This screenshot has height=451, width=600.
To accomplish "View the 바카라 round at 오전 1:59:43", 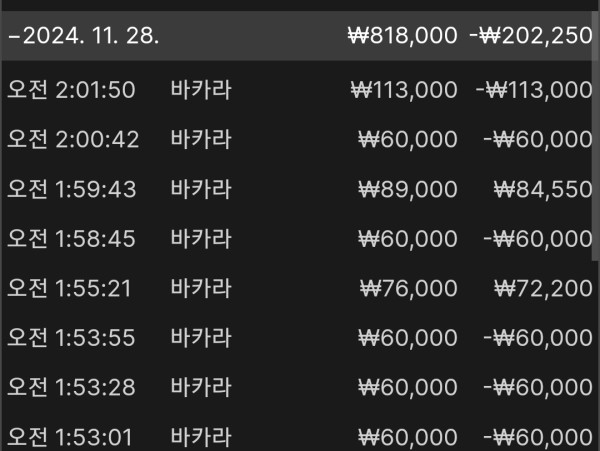I will click(x=300, y=189).
